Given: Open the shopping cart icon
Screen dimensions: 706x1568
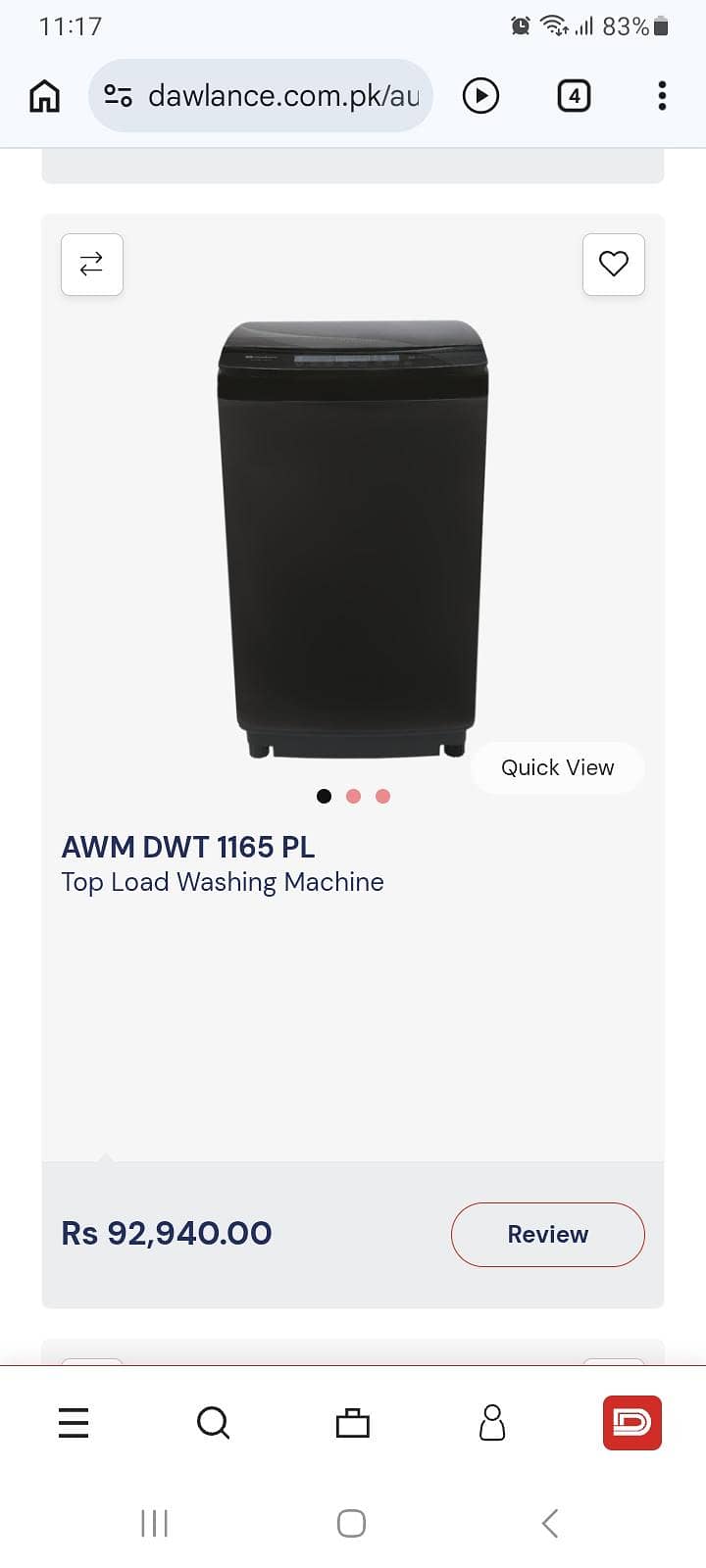Looking at the screenshot, I should [352, 1423].
